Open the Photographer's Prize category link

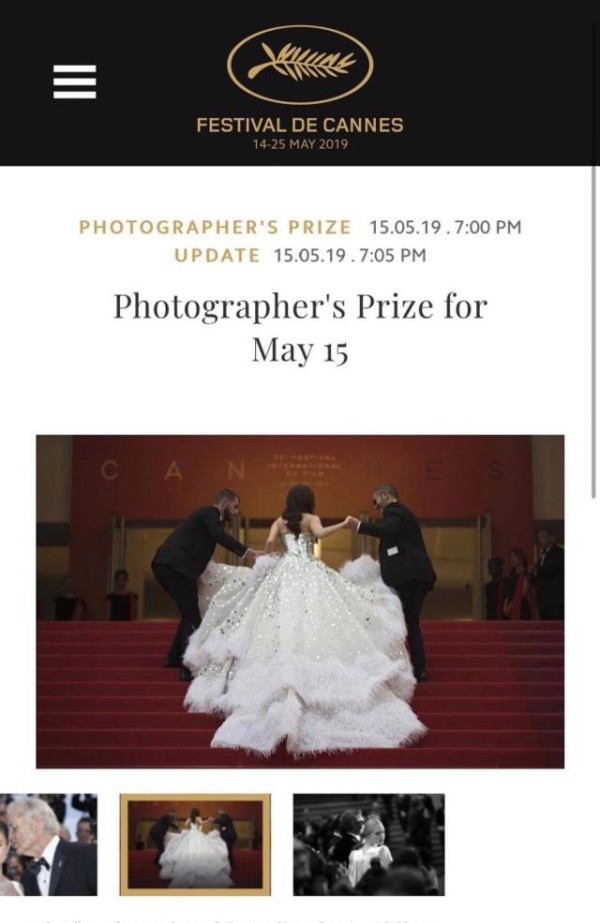point(215,227)
